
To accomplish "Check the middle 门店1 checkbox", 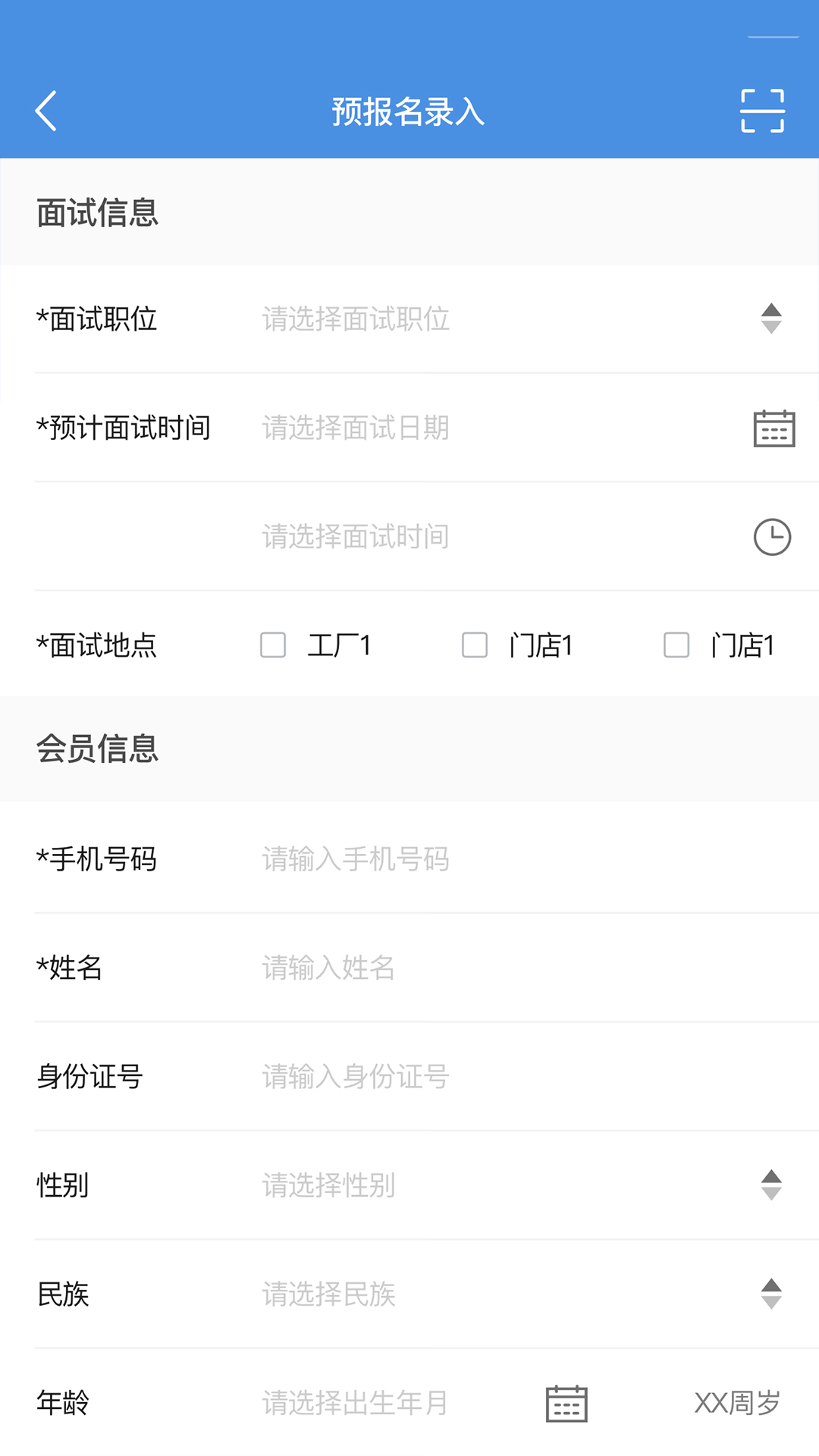I will (474, 645).
